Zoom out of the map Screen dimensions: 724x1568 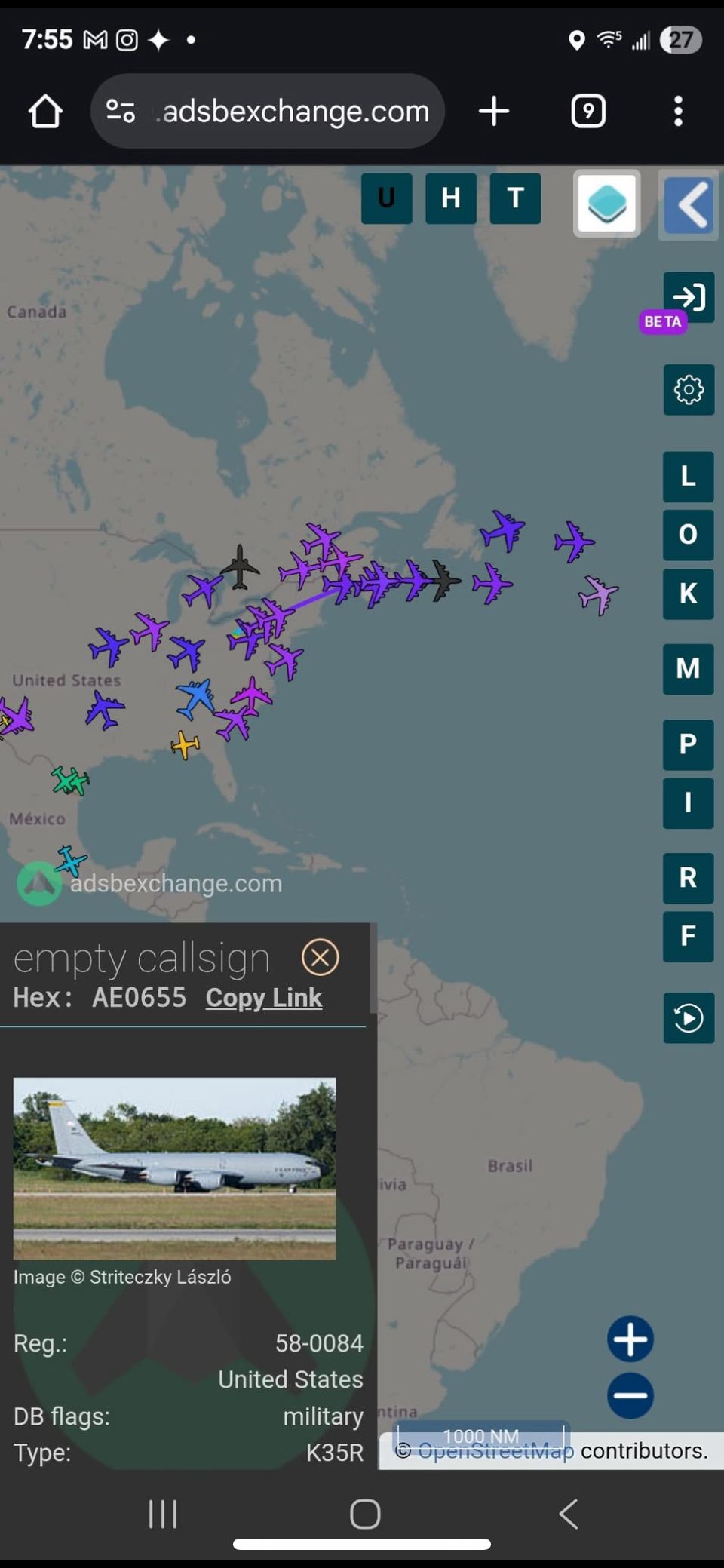click(630, 1395)
